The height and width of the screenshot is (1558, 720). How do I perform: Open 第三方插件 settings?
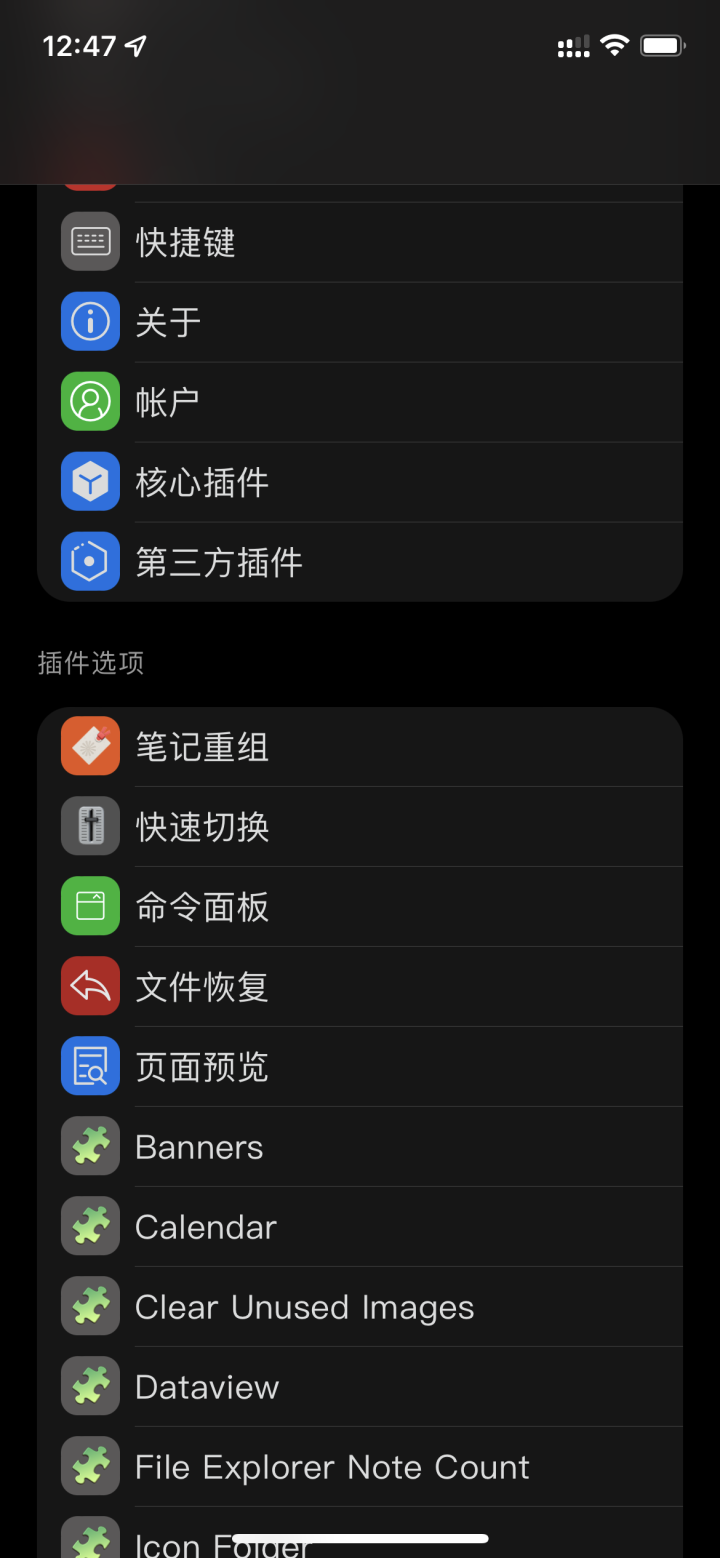360,562
